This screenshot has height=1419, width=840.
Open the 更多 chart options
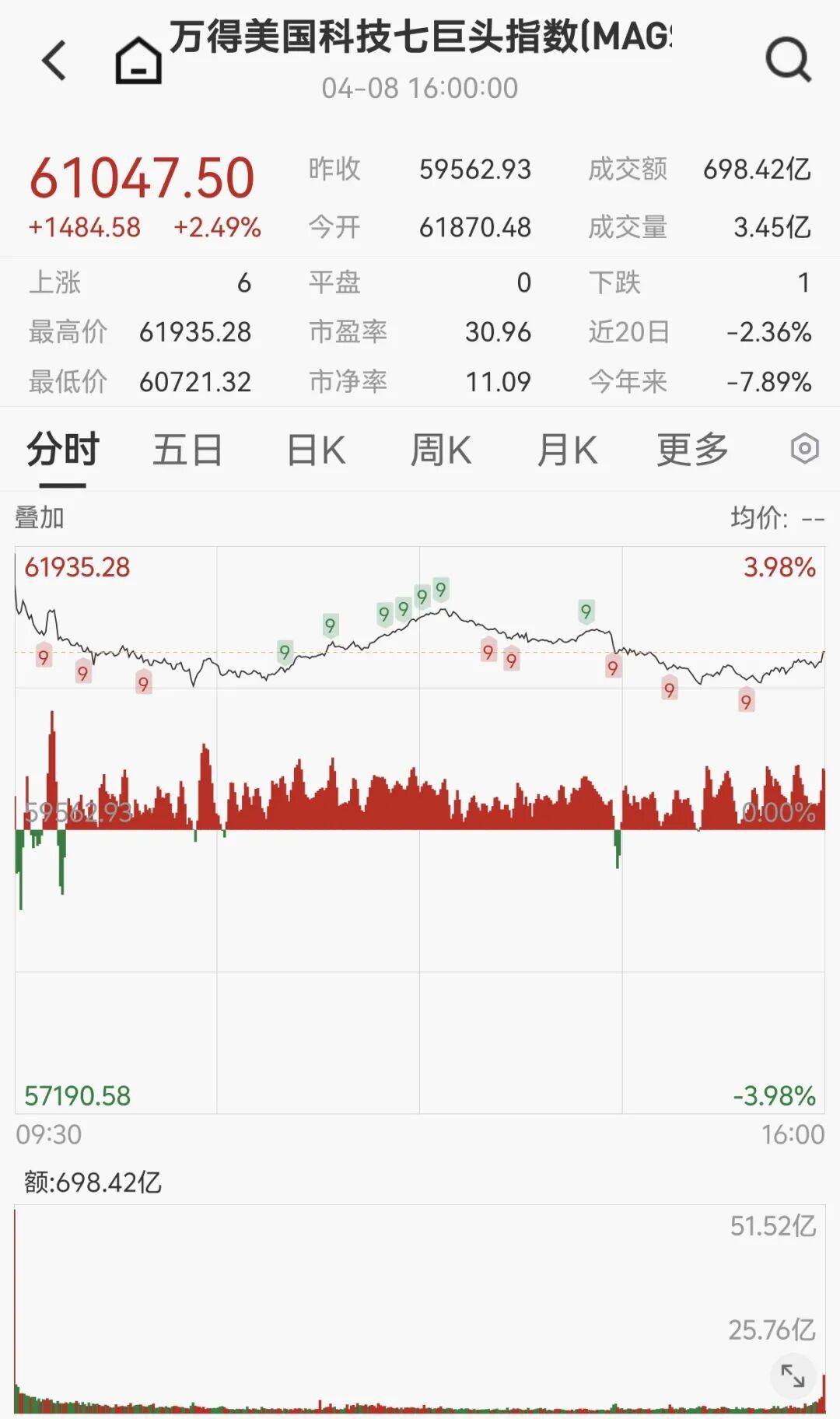692,450
